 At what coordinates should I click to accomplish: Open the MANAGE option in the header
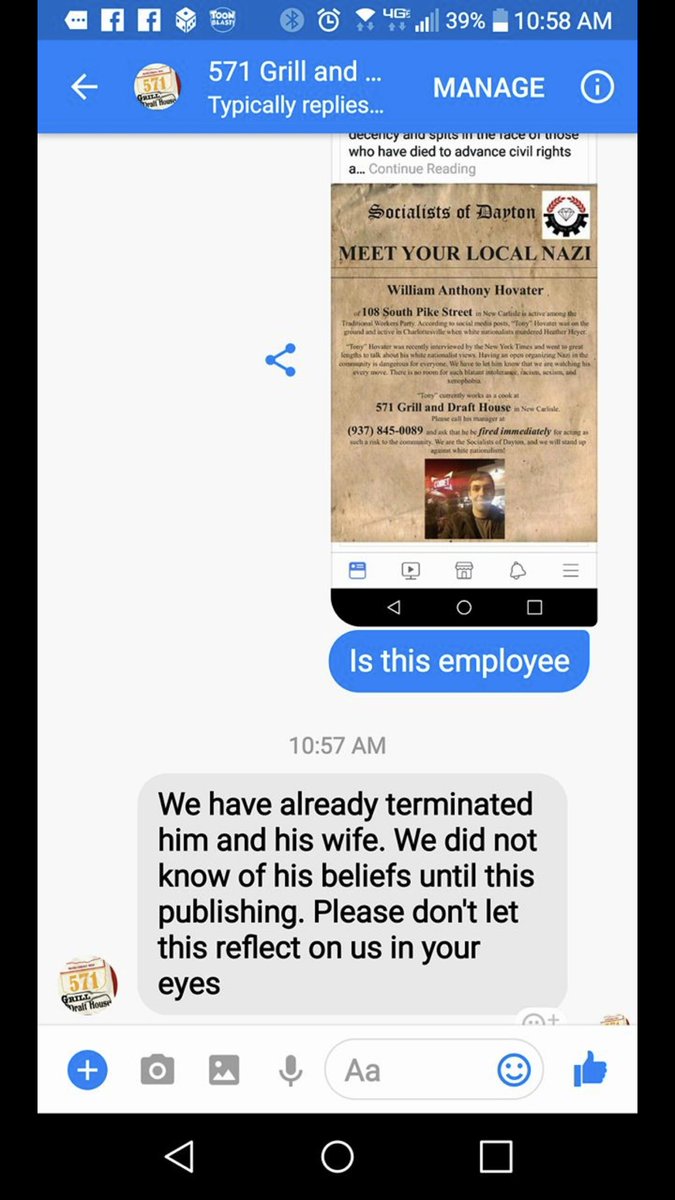tap(488, 87)
